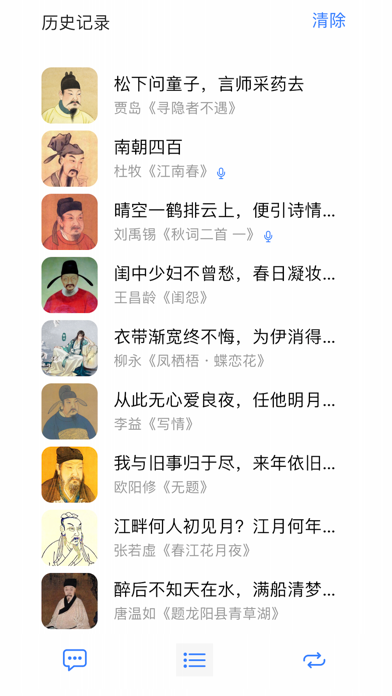The width and height of the screenshot is (392, 696).
Task: Open the 张若虚《春江花月夜》 record
Action: (x=196, y=538)
